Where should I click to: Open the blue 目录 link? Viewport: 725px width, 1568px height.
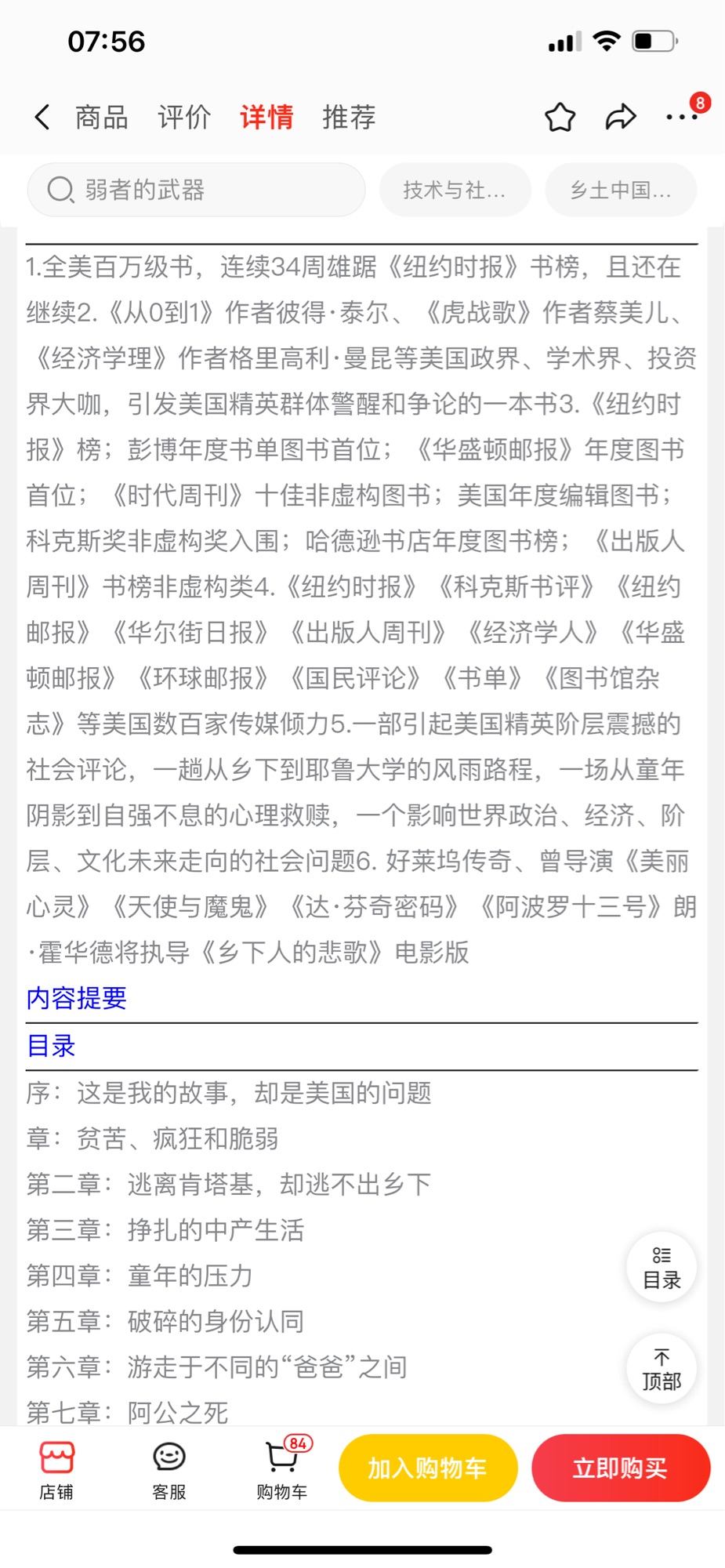click(51, 1045)
